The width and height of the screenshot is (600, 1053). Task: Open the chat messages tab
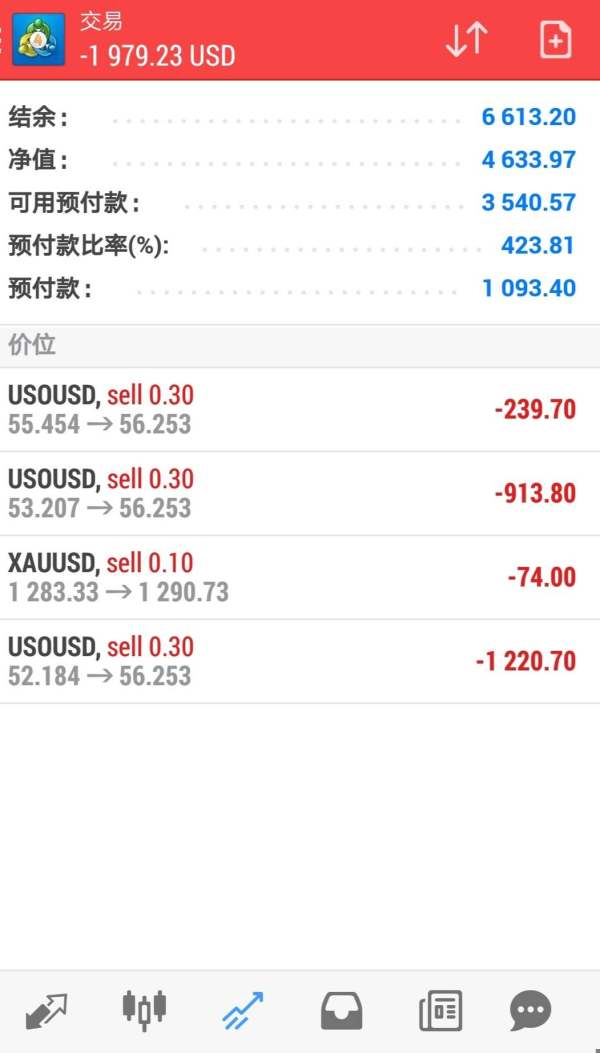point(530,1011)
